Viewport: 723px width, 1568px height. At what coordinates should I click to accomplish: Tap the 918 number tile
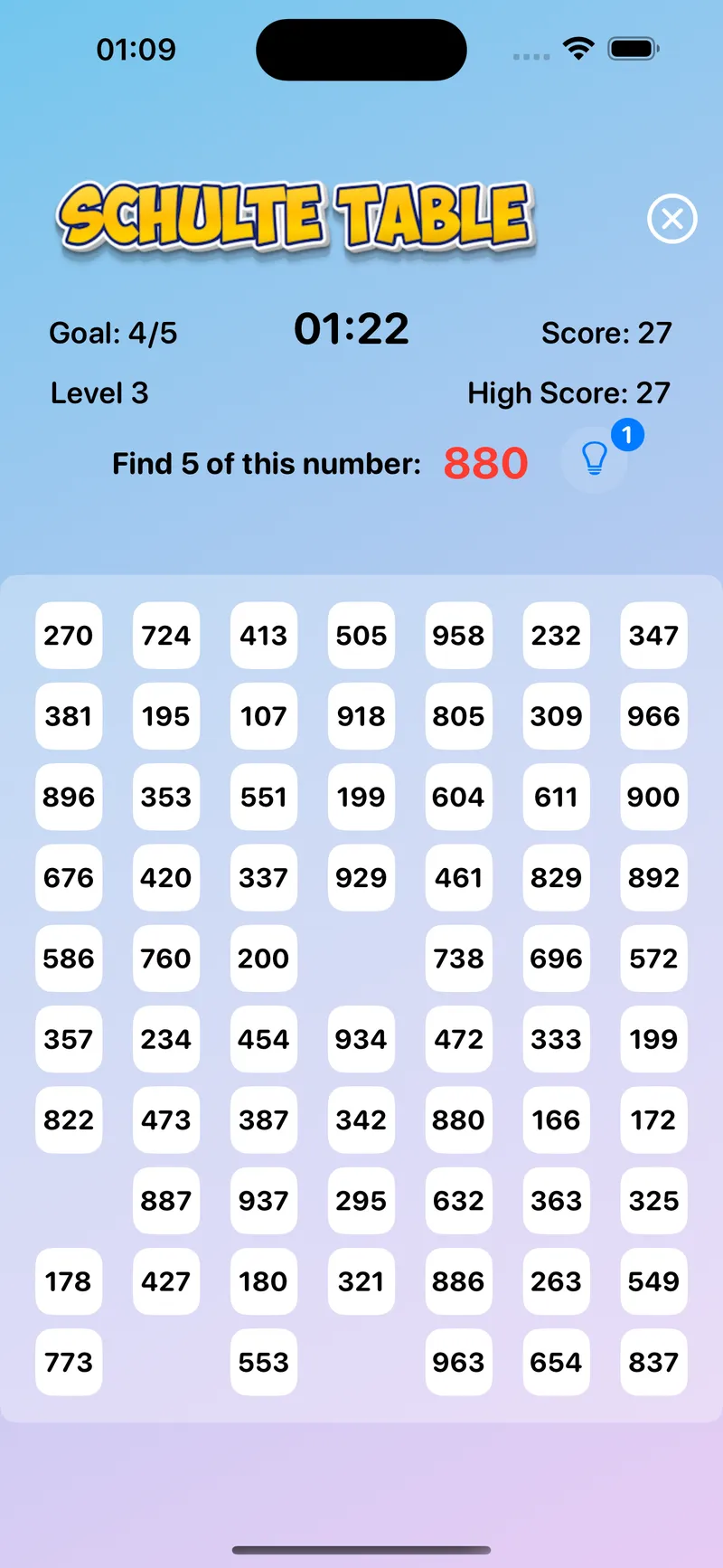(361, 716)
